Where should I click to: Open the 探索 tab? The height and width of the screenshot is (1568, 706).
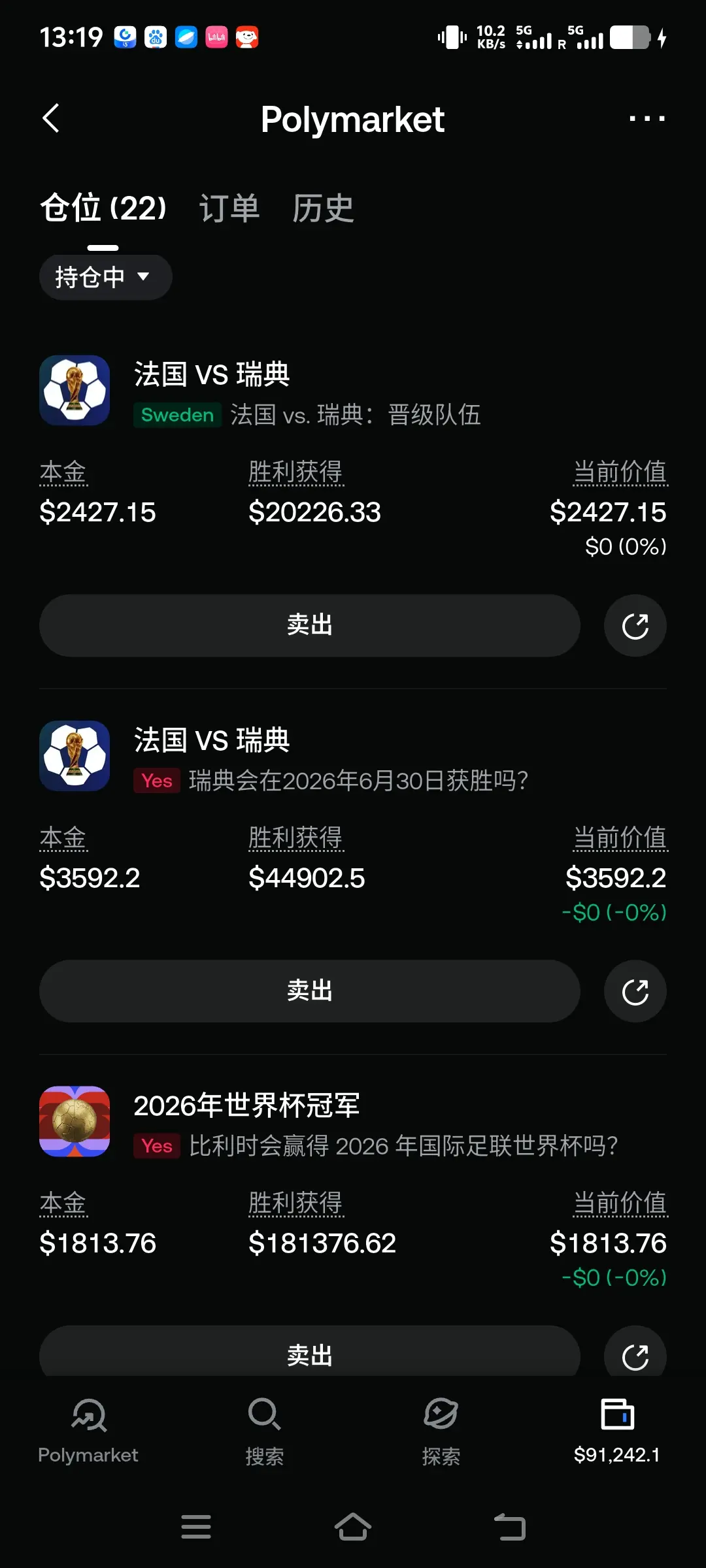[x=441, y=1431]
